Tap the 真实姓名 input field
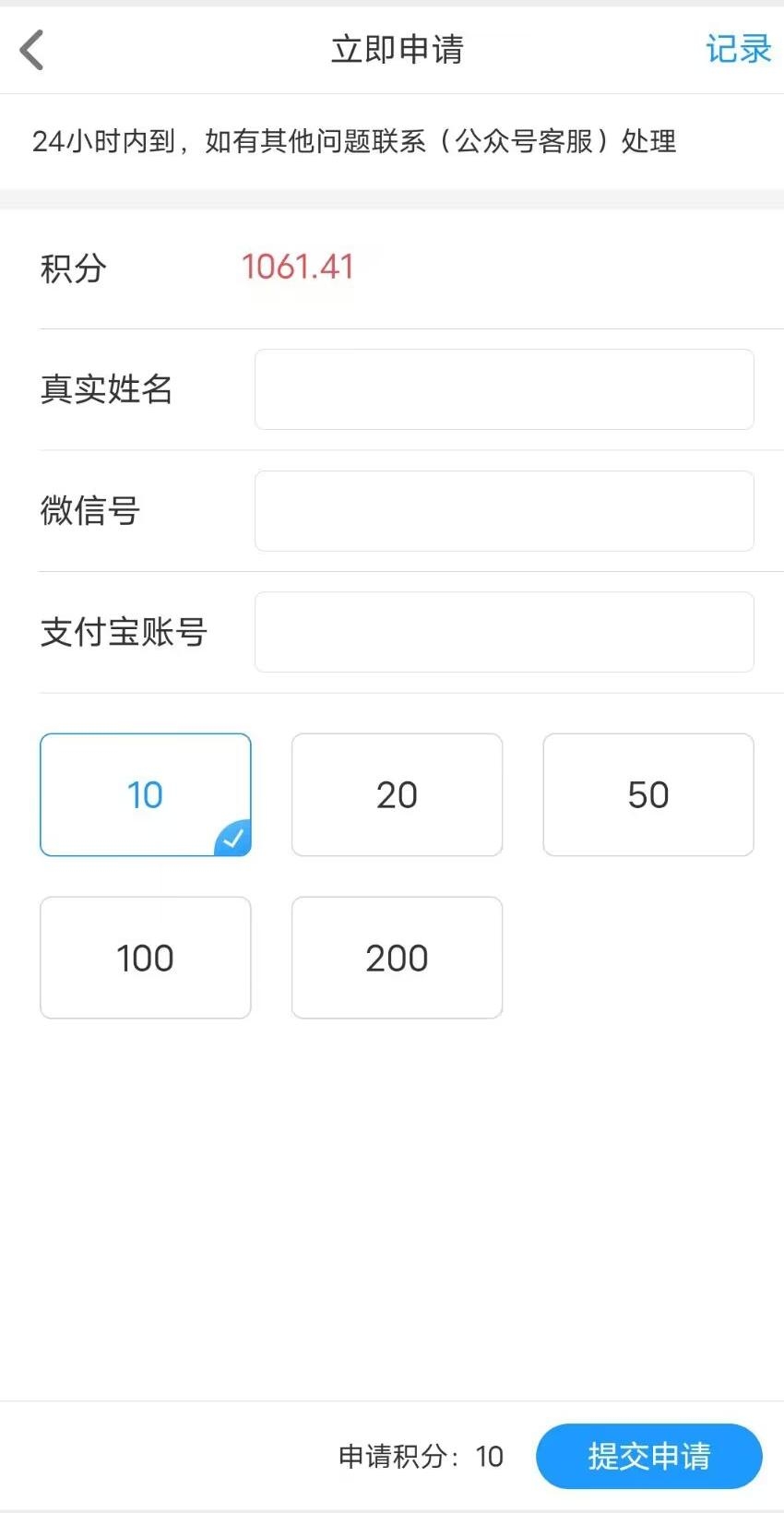Viewport: 784px width, 1513px height. (x=504, y=389)
